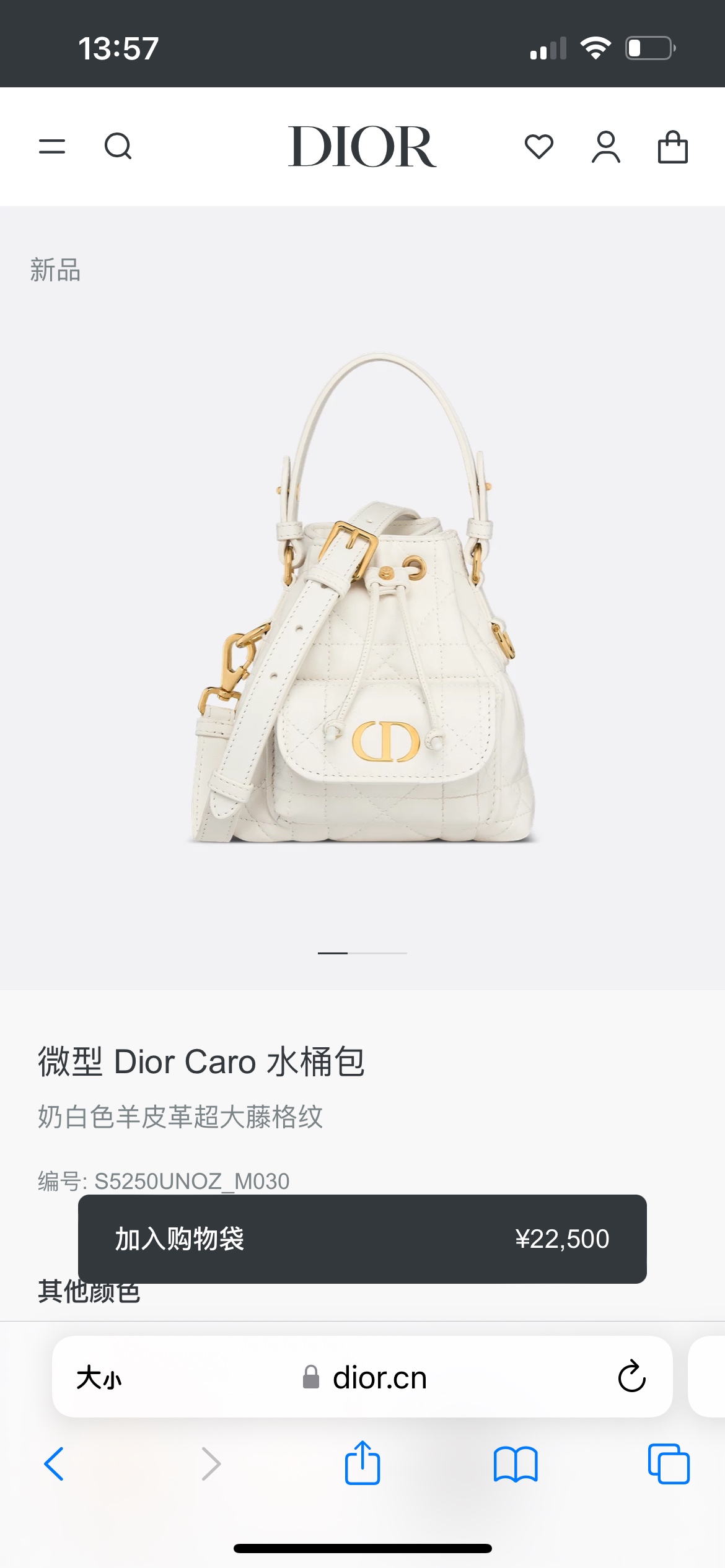
Task: Go back to the previous page
Action: tap(55, 1464)
